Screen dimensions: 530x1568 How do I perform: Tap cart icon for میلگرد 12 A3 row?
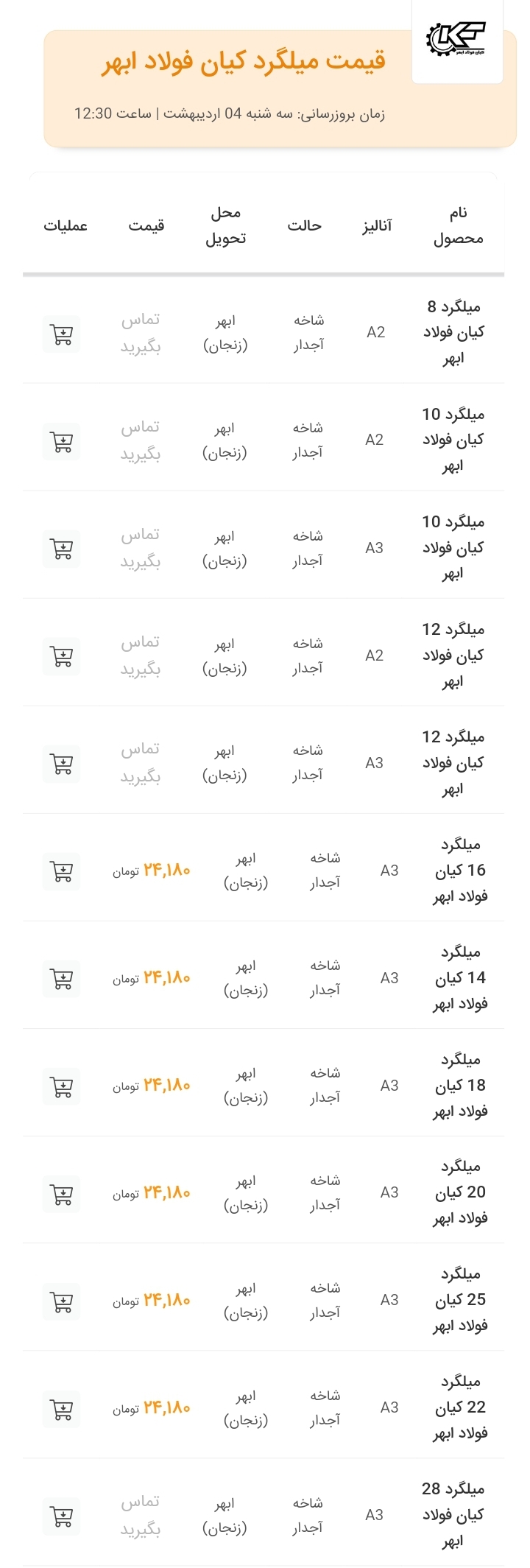(62, 764)
